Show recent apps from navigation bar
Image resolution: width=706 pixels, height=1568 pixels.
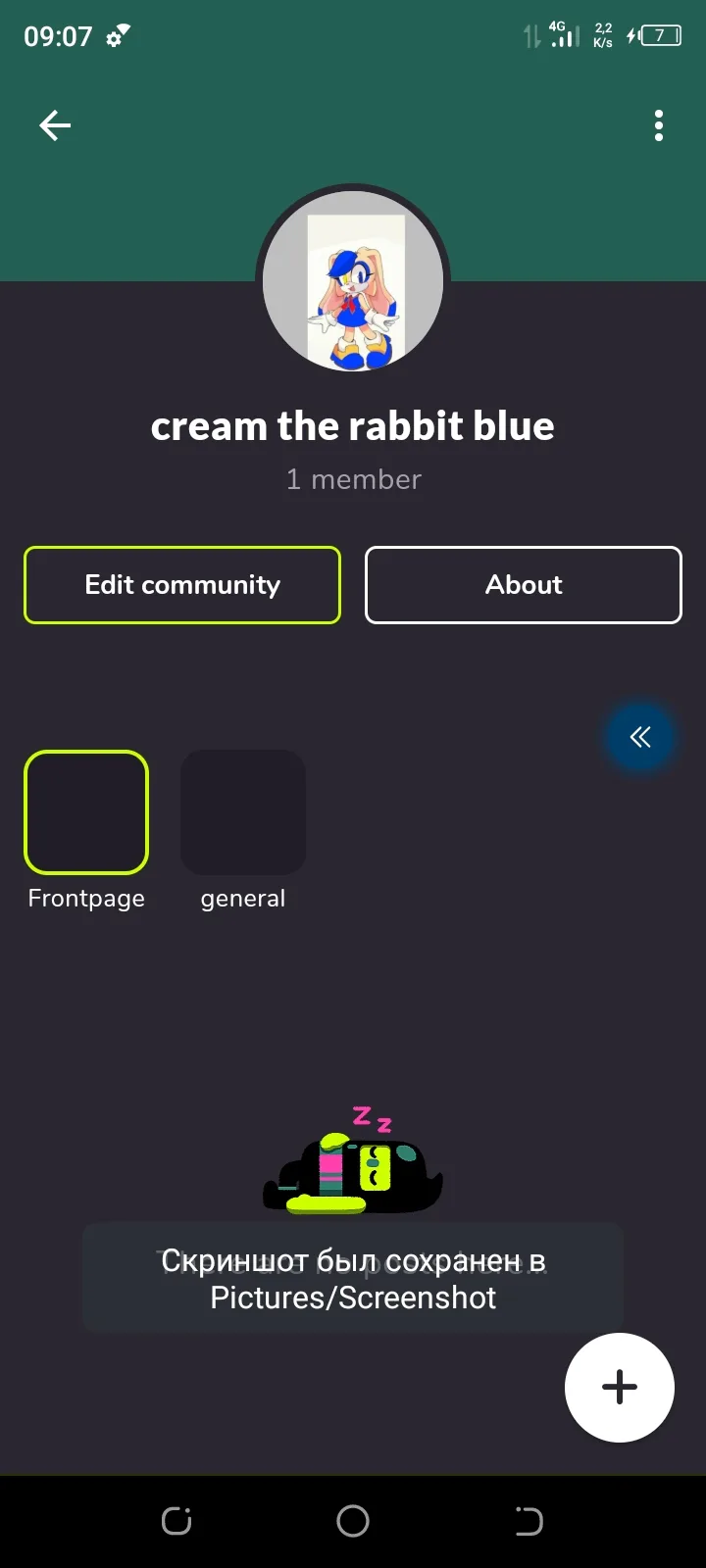176,1521
